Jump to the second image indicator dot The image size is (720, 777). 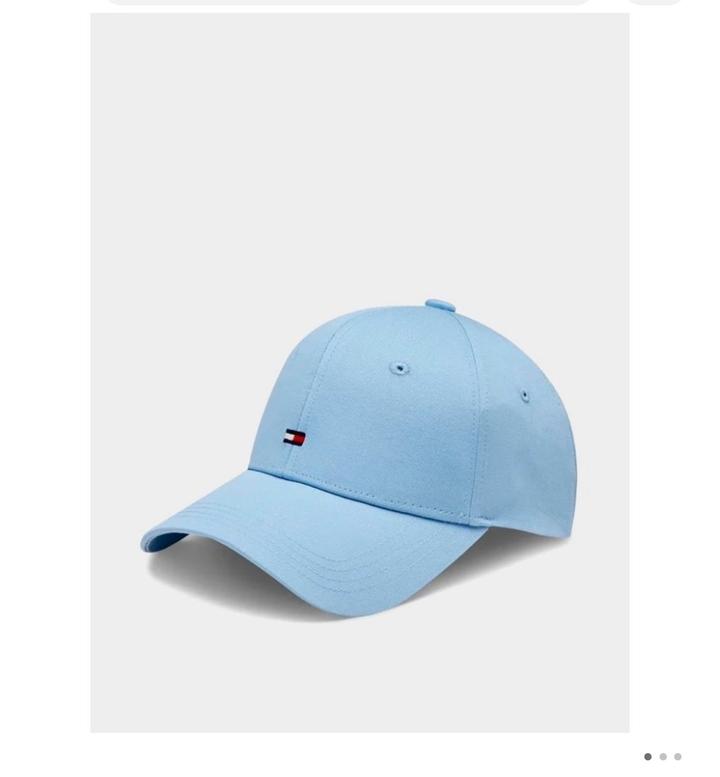click(663, 757)
